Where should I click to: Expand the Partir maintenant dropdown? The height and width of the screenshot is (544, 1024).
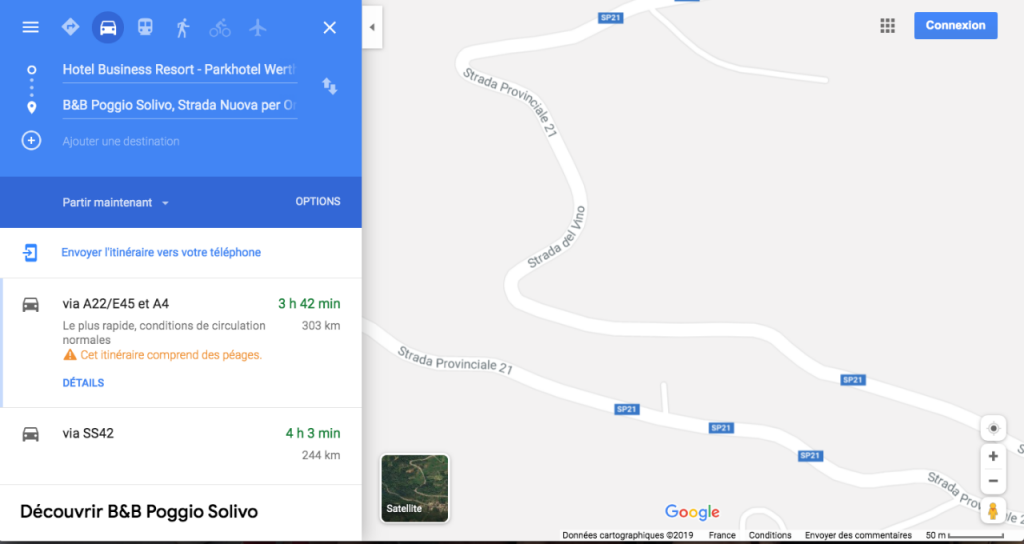coord(116,202)
